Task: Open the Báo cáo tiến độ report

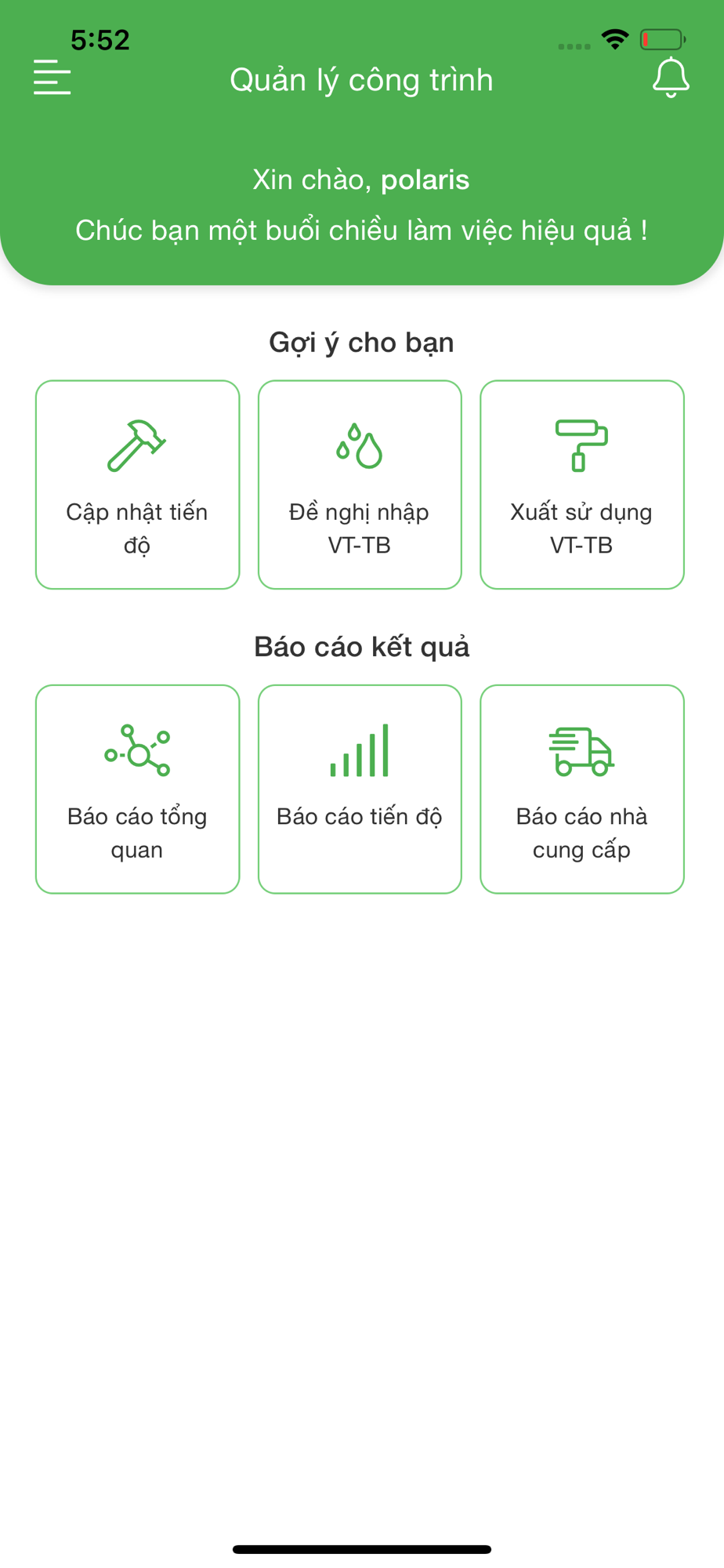Action: tap(360, 789)
